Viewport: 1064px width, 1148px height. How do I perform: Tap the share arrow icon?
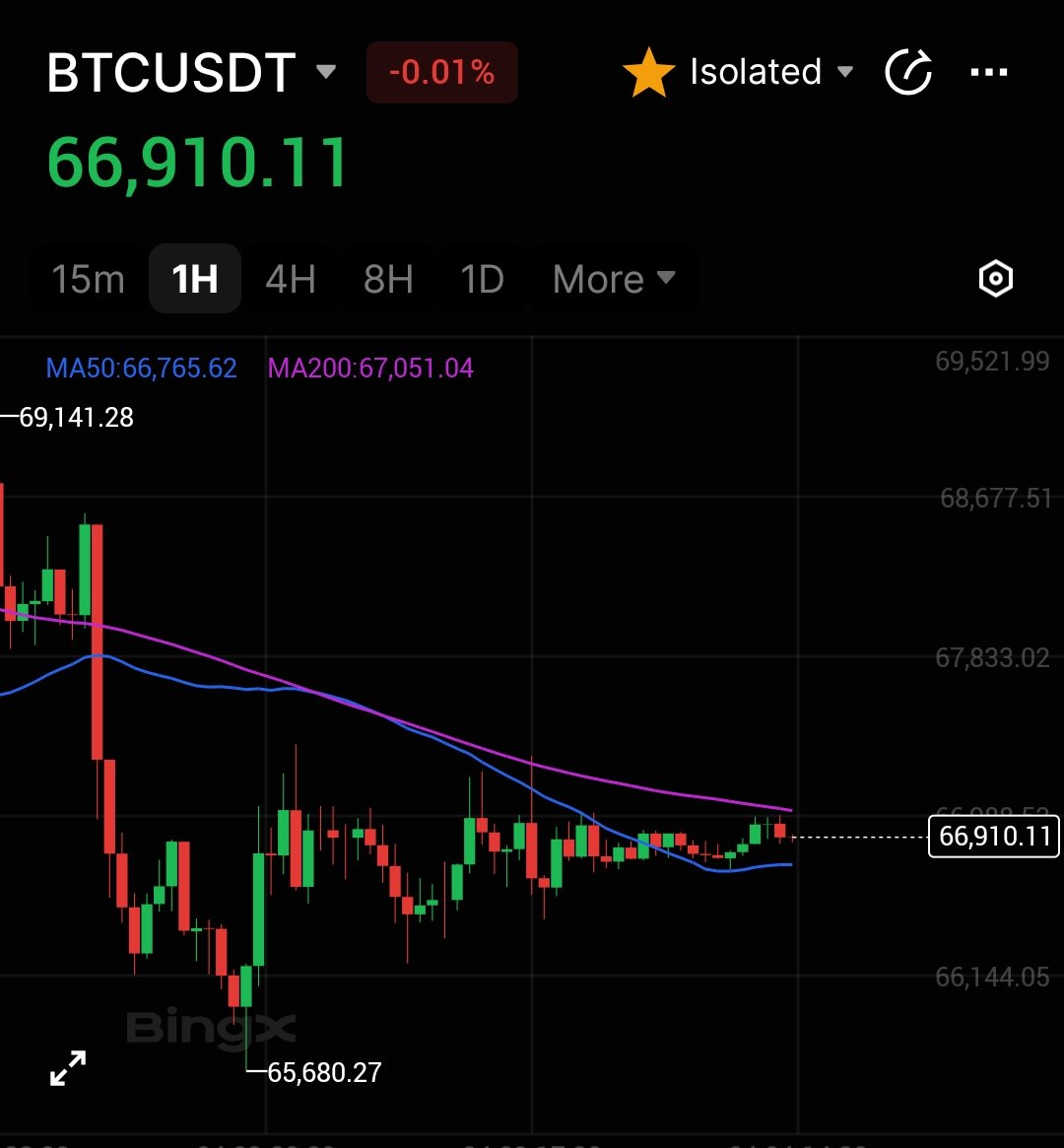[908, 73]
